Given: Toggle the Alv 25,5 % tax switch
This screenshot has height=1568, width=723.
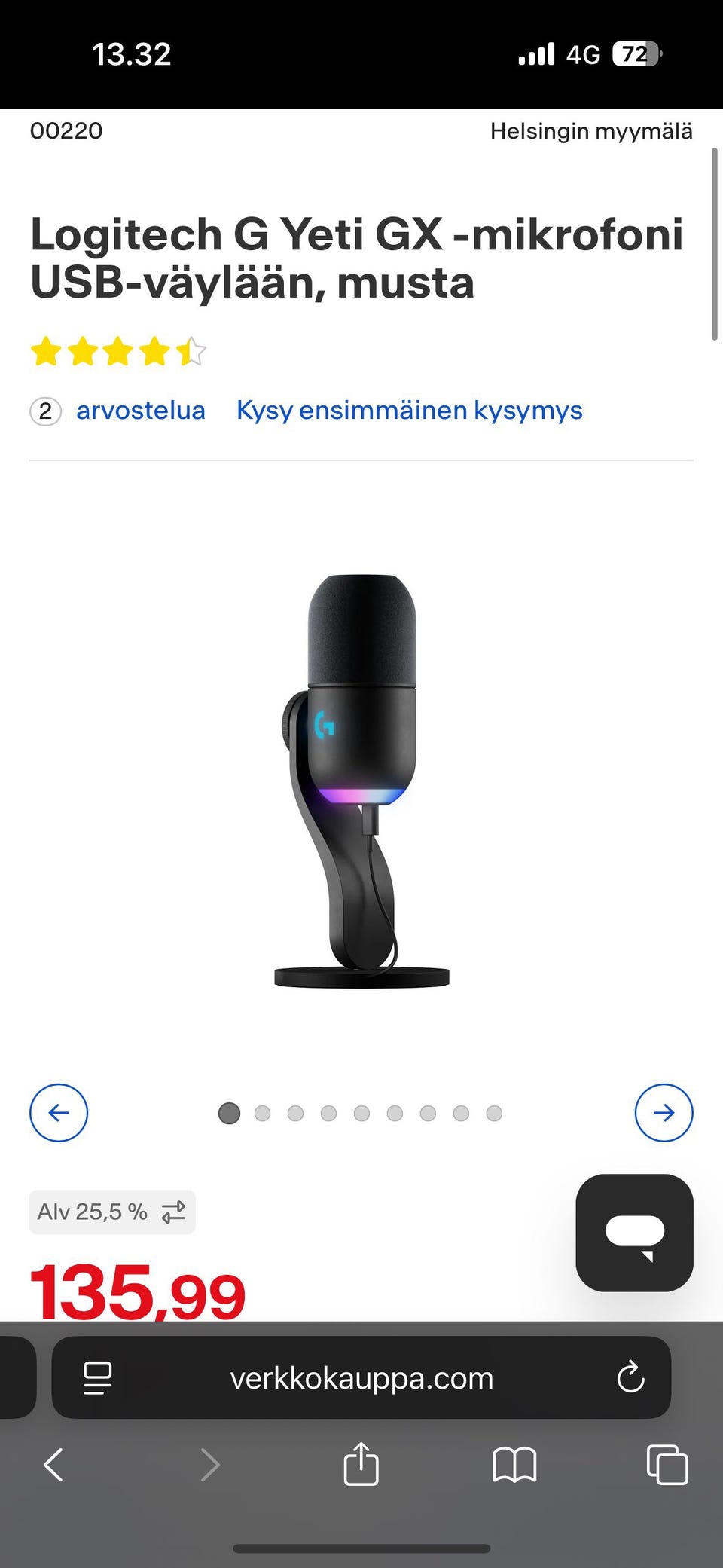Looking at the screenshot, I should click(112, 1212).
